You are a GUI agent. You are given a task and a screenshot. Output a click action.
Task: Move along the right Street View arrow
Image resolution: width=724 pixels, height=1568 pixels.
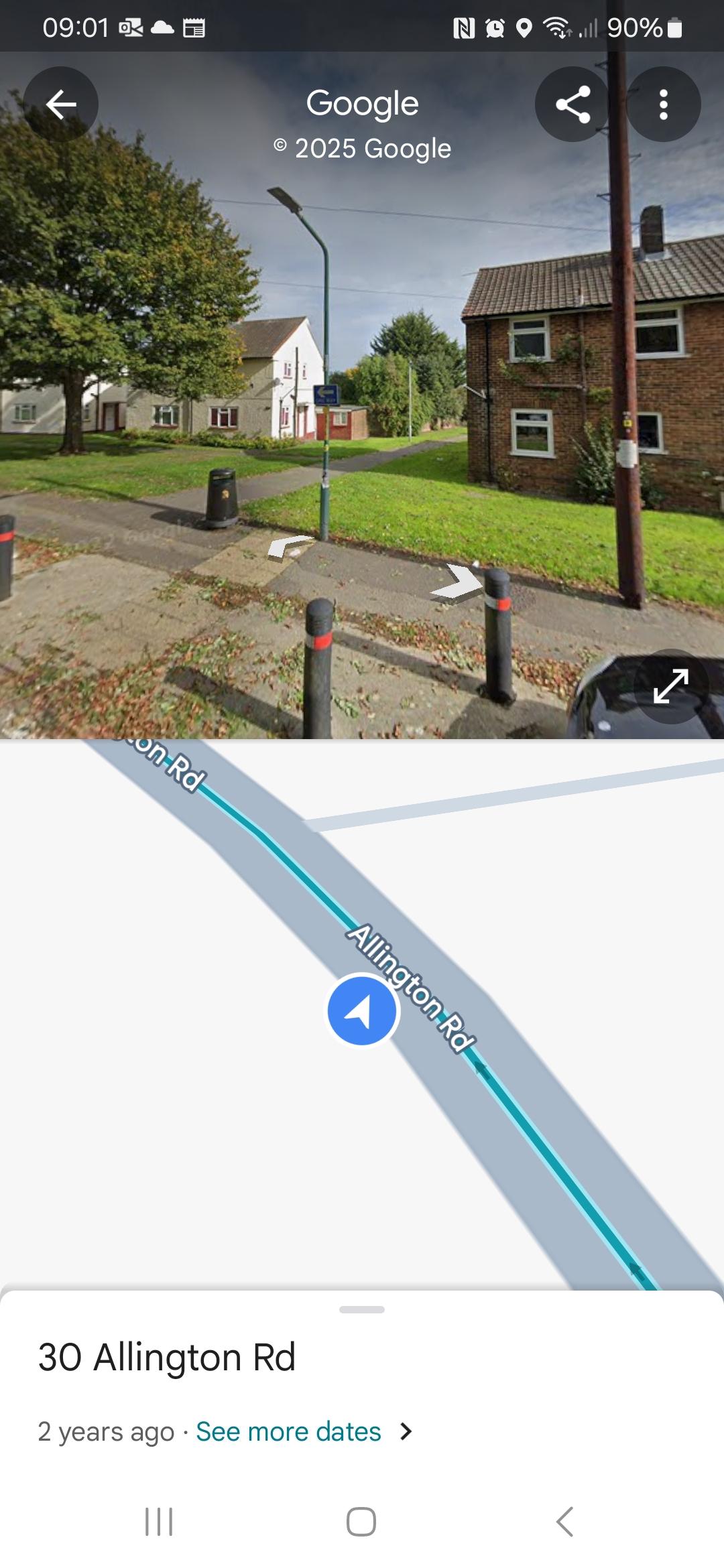[x=457, y=582]
